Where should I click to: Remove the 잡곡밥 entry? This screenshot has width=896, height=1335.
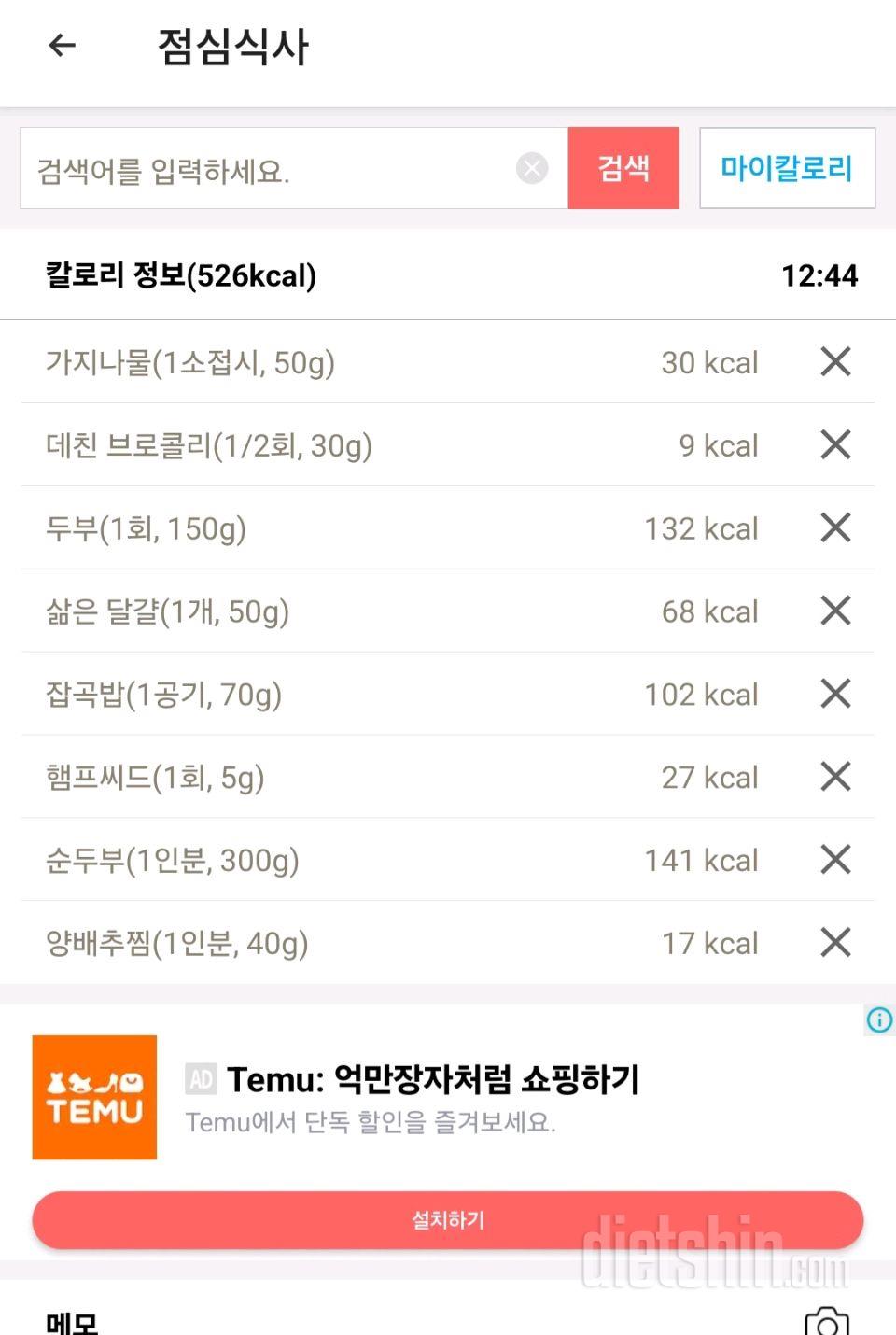tap(835, 695)
